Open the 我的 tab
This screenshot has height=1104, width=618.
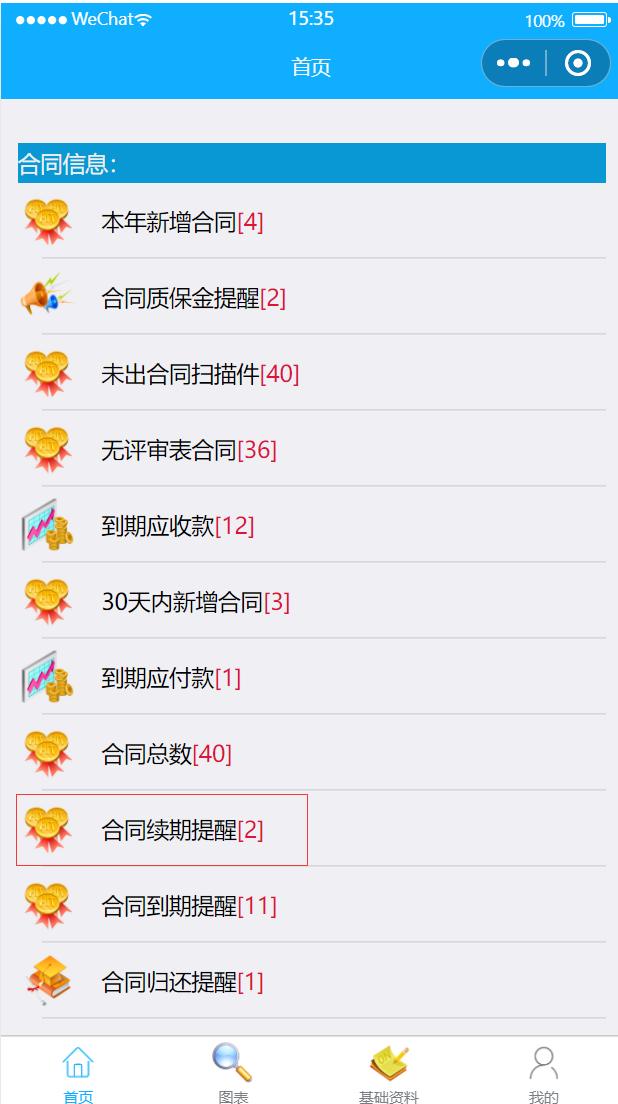click(543, 1072)
